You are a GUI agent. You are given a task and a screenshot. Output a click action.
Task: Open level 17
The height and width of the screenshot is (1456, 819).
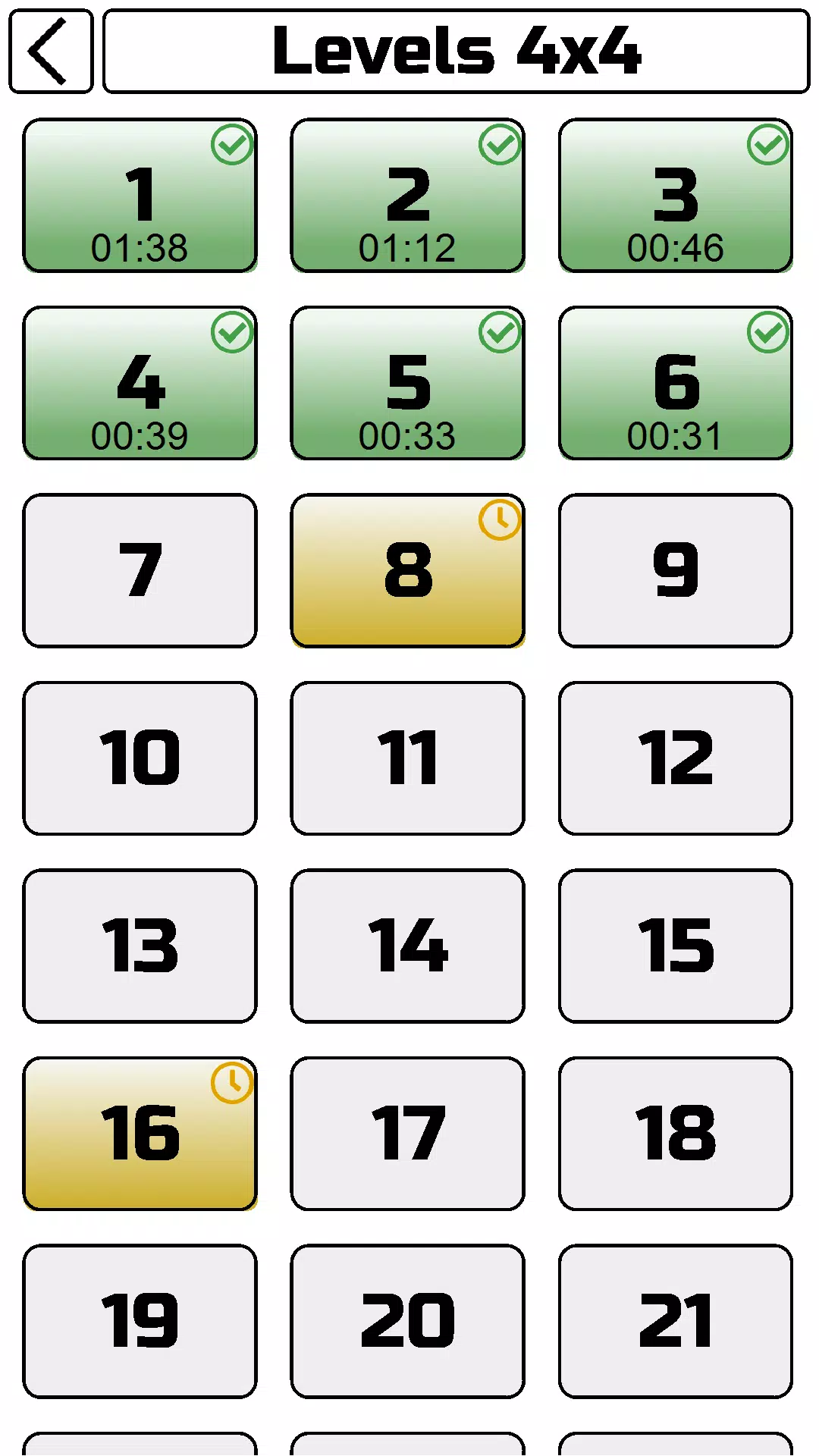pos(407,1134)
